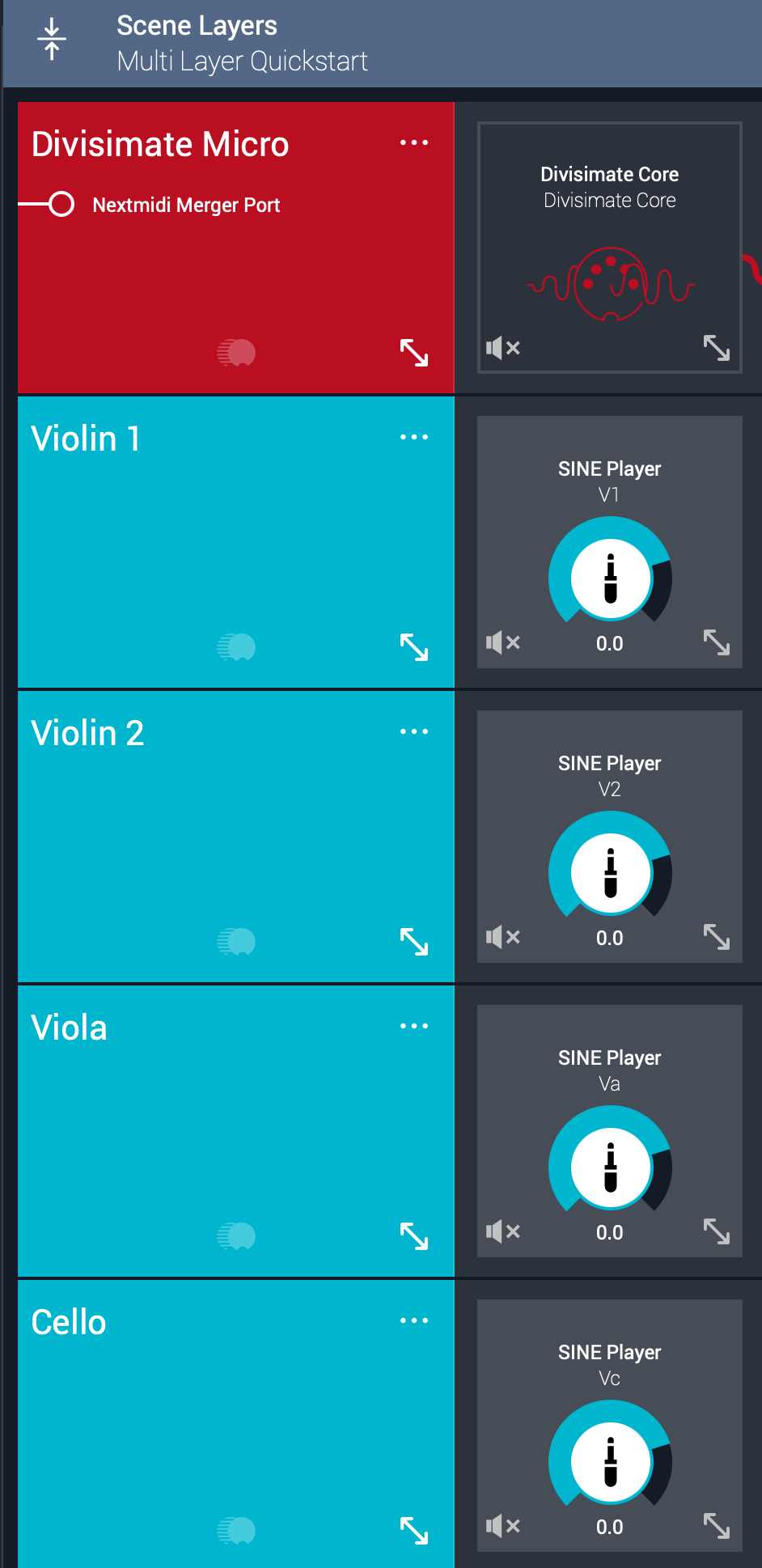This screenshot has height=1568, width=762.
Task: Expand the Violin 1 layer
Action: point(414,647)
